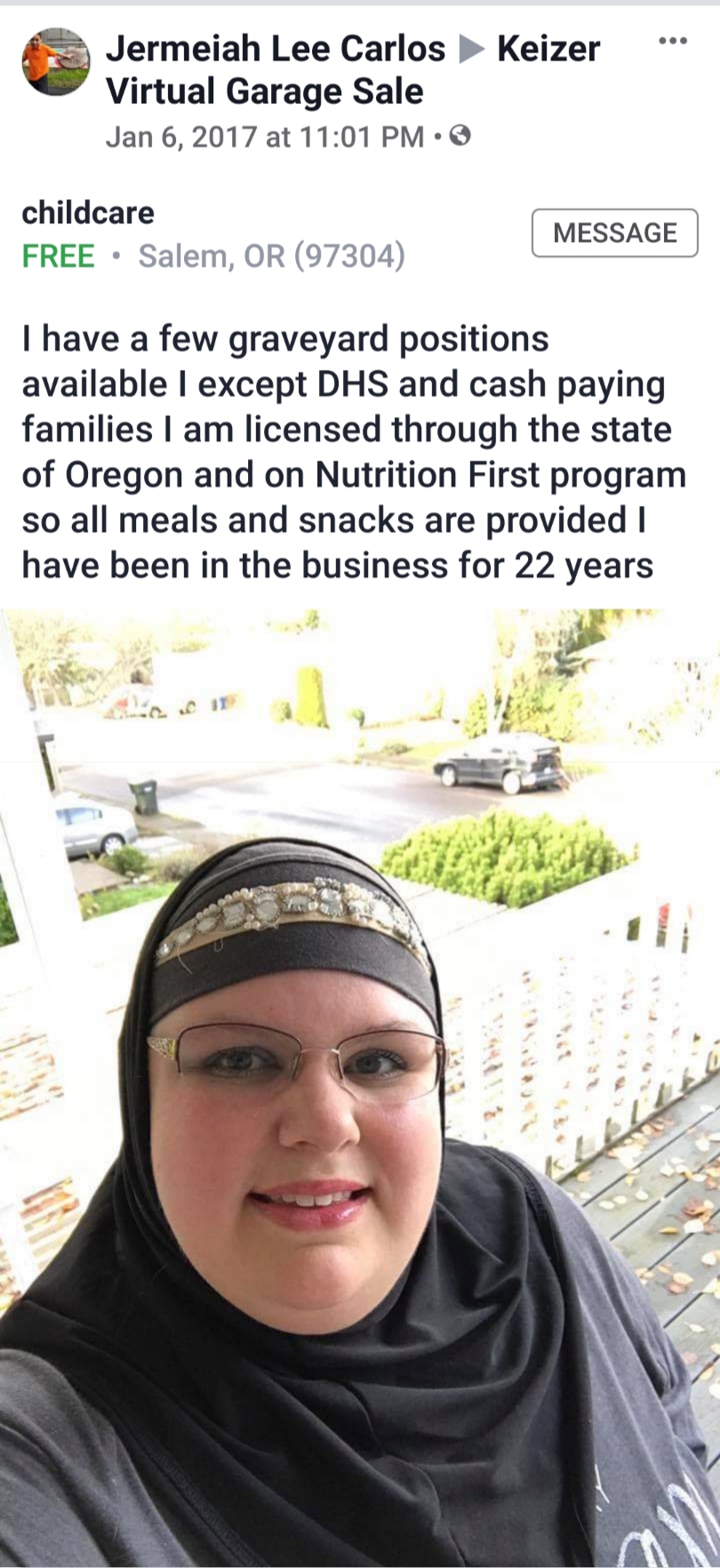View Jermeiah Lee Carlos's profile via name
The height and width of the screenshot is (1568, 720).
click(x=276, y=49)
